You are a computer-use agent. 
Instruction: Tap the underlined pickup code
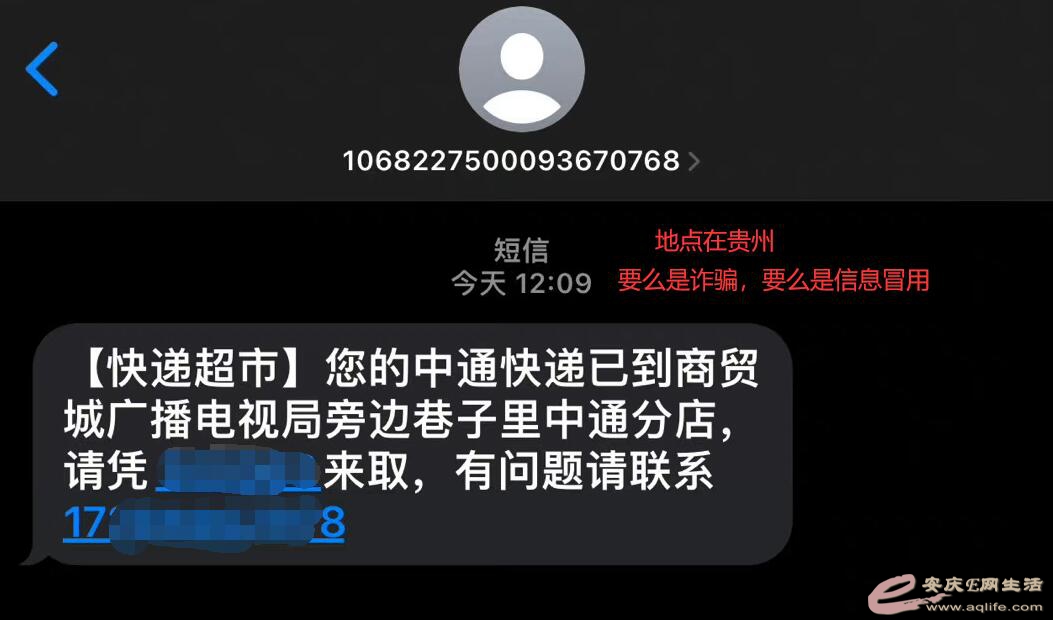[238, 472]
